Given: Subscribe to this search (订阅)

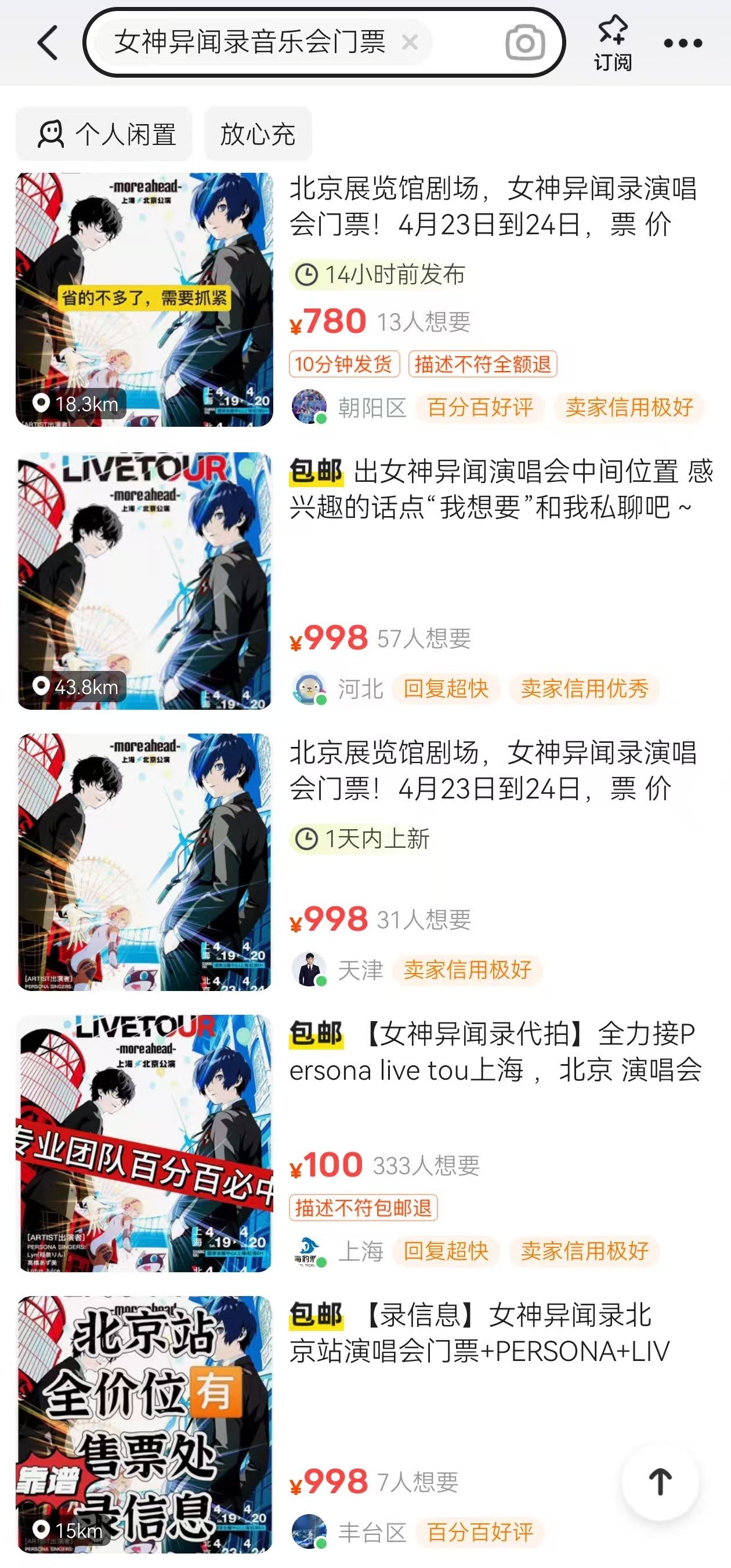Looking at the screenshot, I should [612, 42].
